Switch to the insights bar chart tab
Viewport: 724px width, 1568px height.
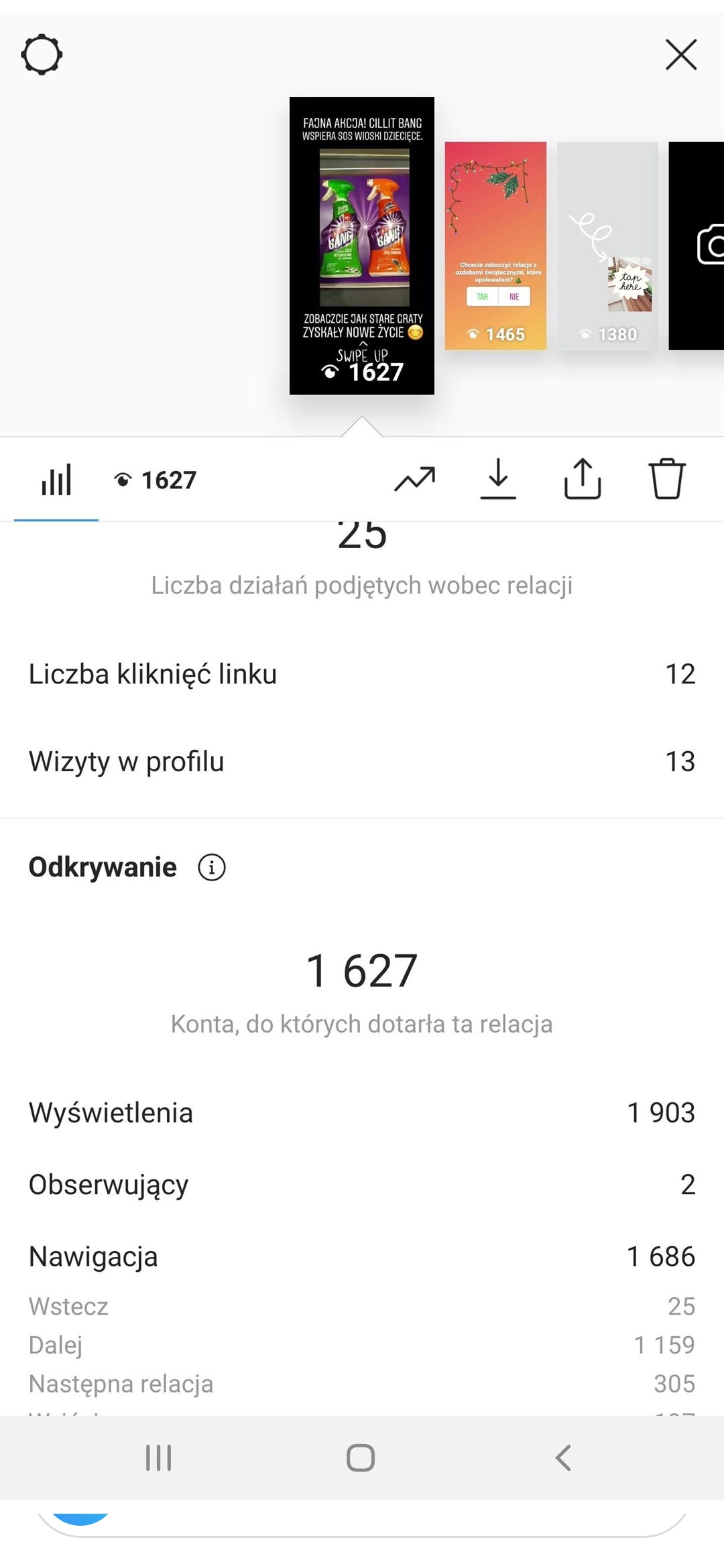56,480
